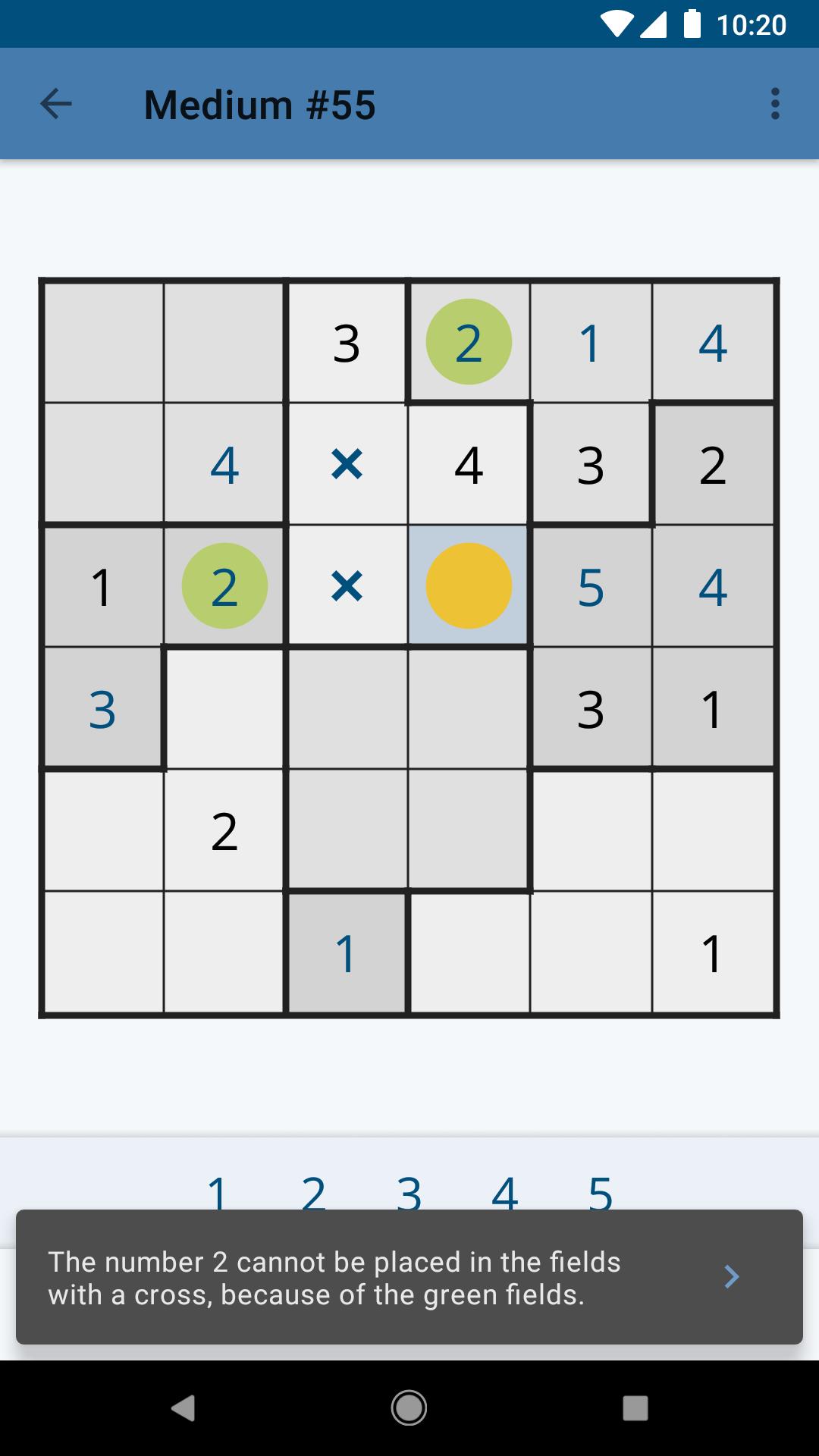Advance to the next hint with chevron

pos(731,1277)
